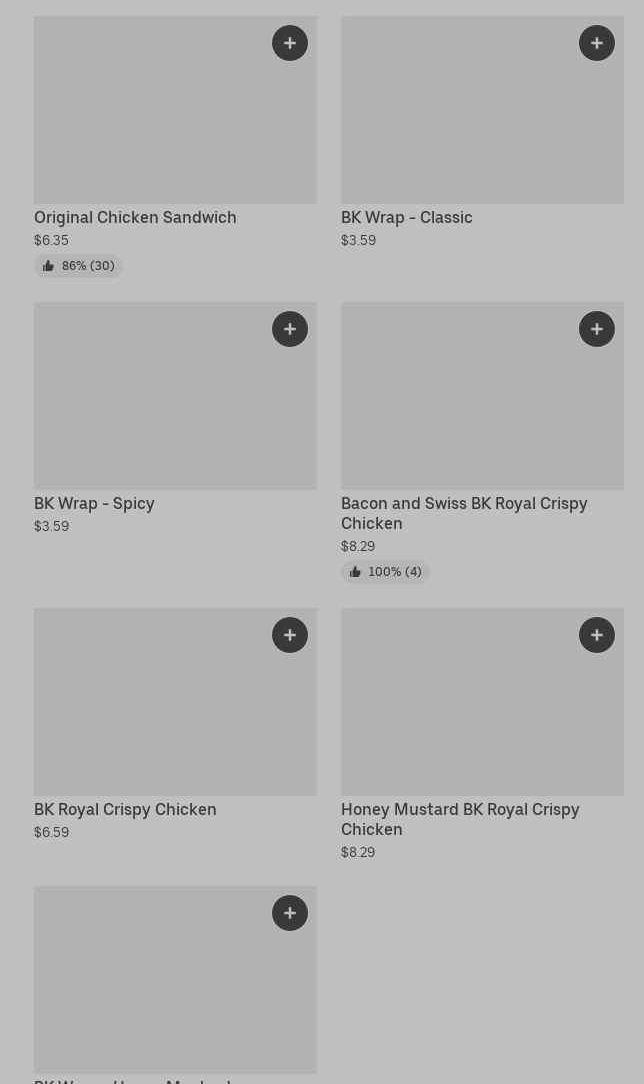Open Original Chicken Sandwich item details
The width and height of the screenshot is (644, 1084).
135,217
